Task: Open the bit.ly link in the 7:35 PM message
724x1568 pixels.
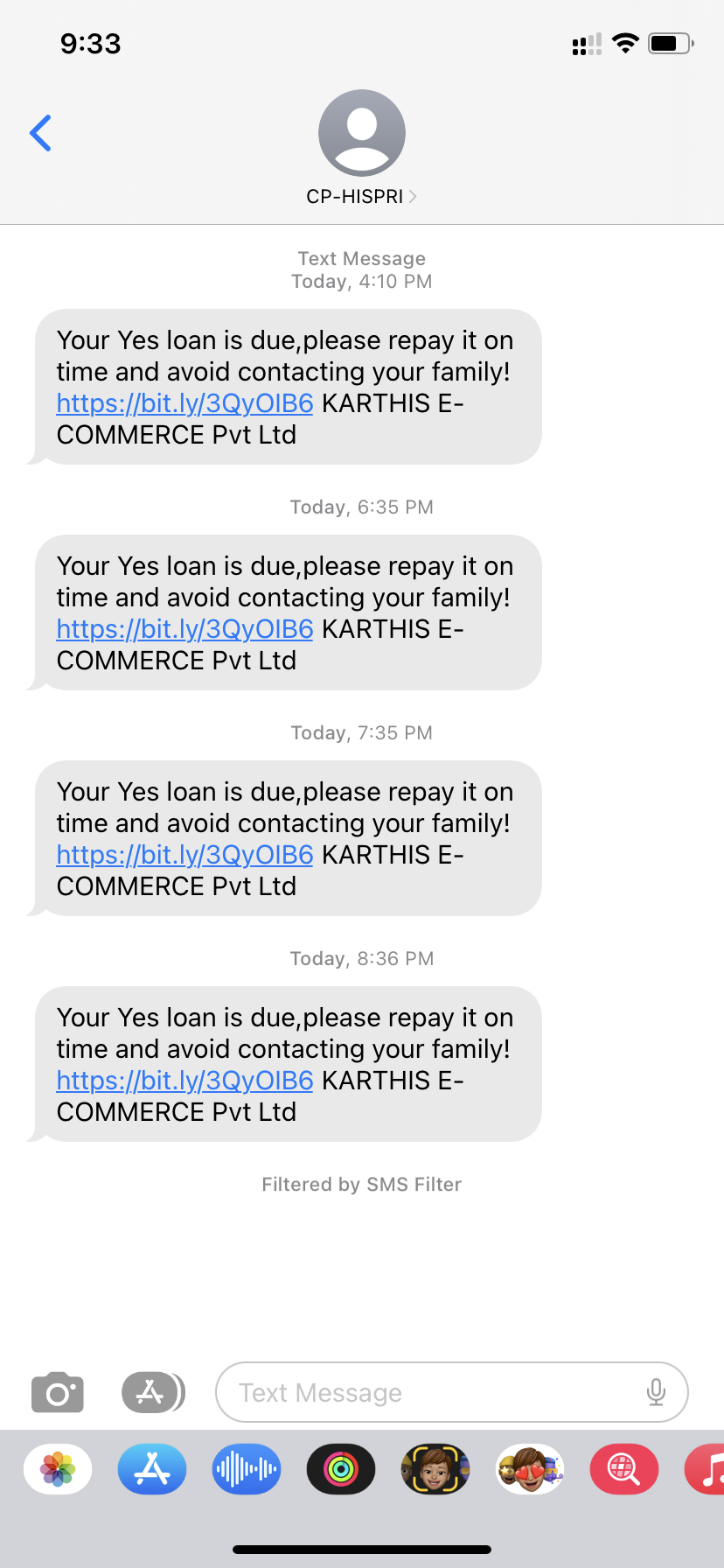Action: (x=184, y=855)
